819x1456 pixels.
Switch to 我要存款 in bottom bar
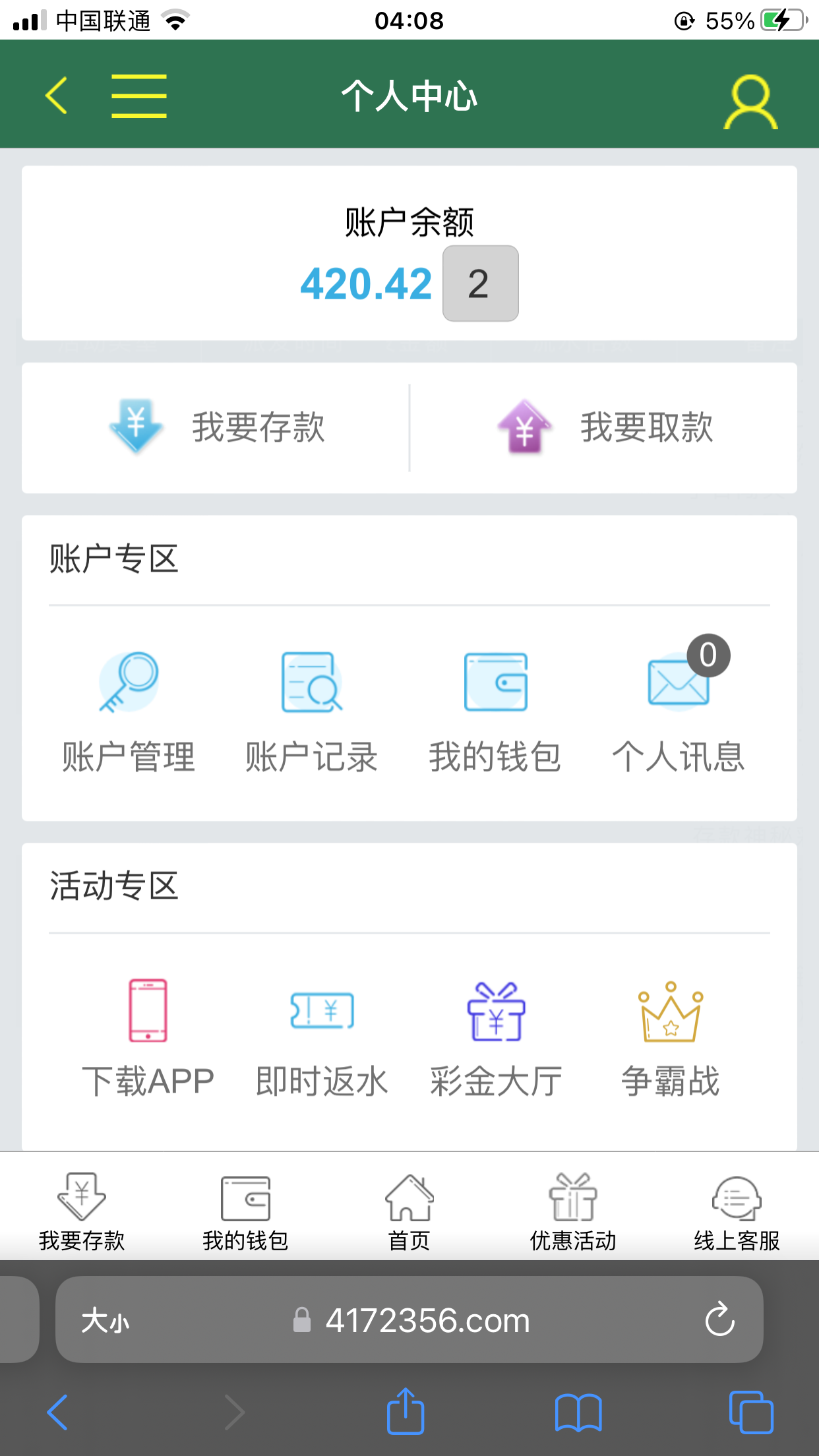tap(82, 1212)
